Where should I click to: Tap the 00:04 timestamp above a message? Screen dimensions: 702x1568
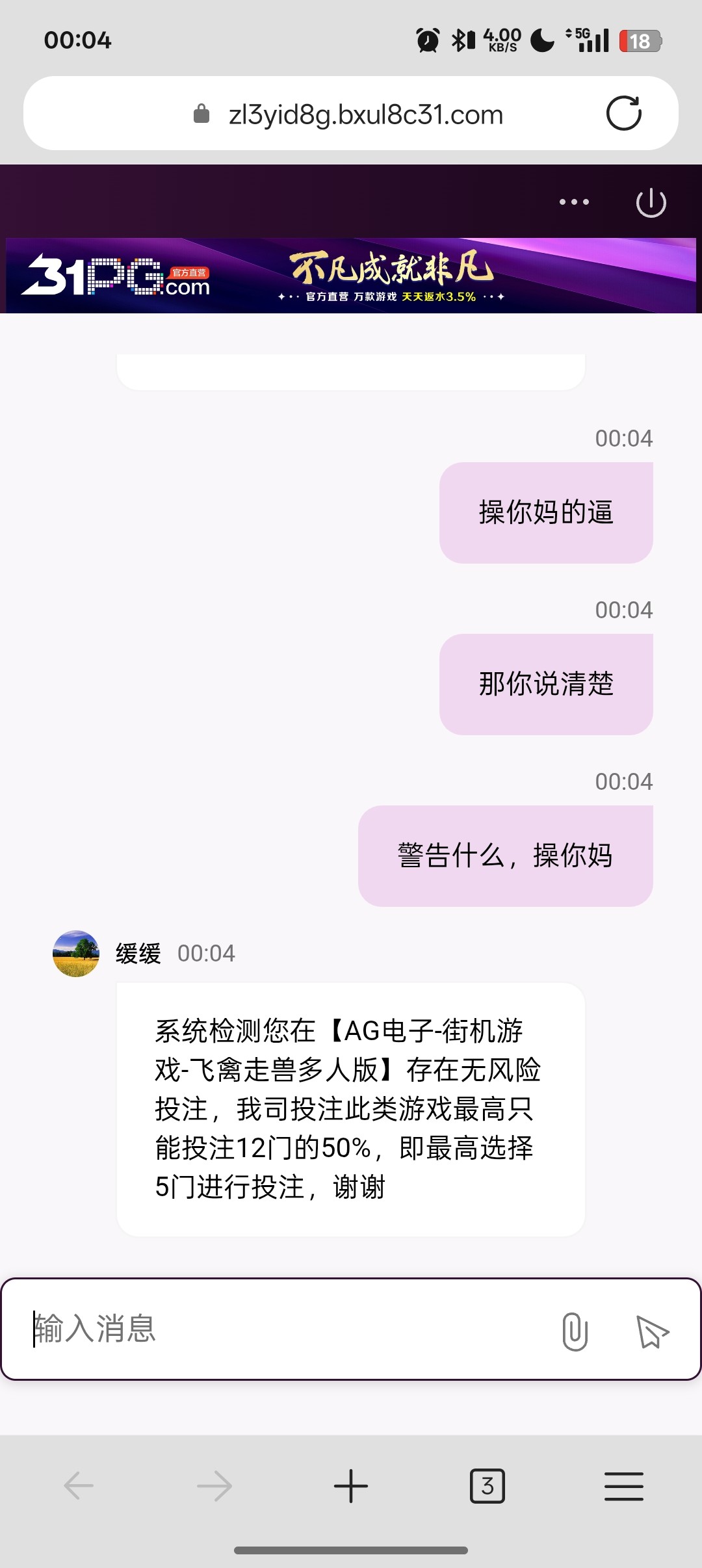coord(623,438)
